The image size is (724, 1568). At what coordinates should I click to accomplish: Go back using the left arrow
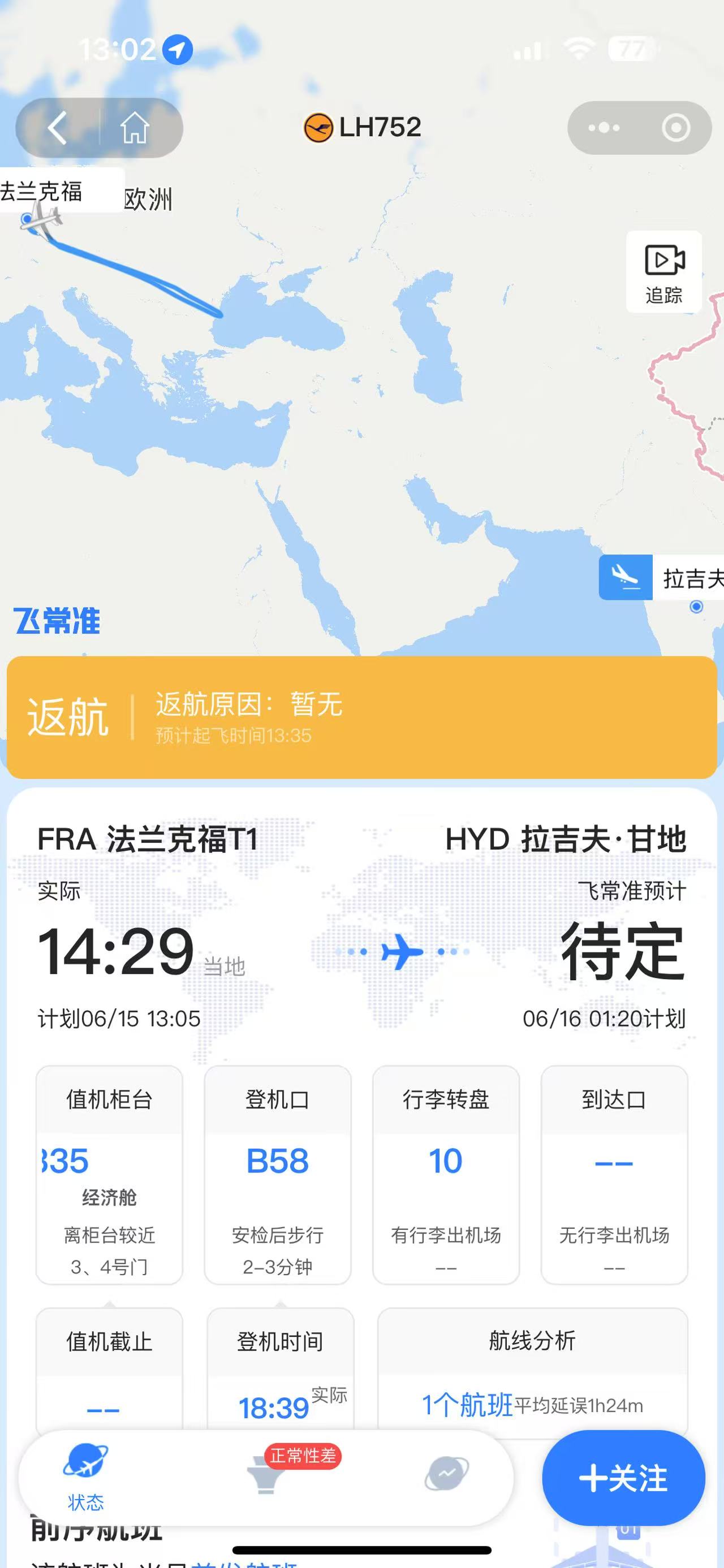tap(58, 128)
